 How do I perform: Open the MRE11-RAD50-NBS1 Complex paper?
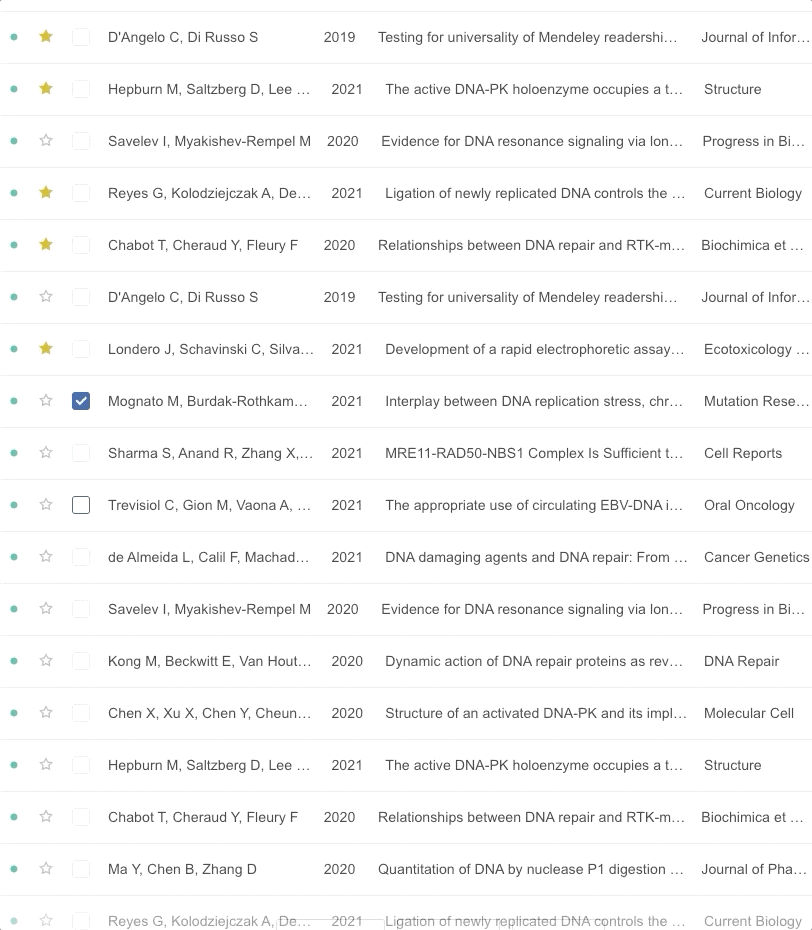pyautogui.click(x=533, y=453)
